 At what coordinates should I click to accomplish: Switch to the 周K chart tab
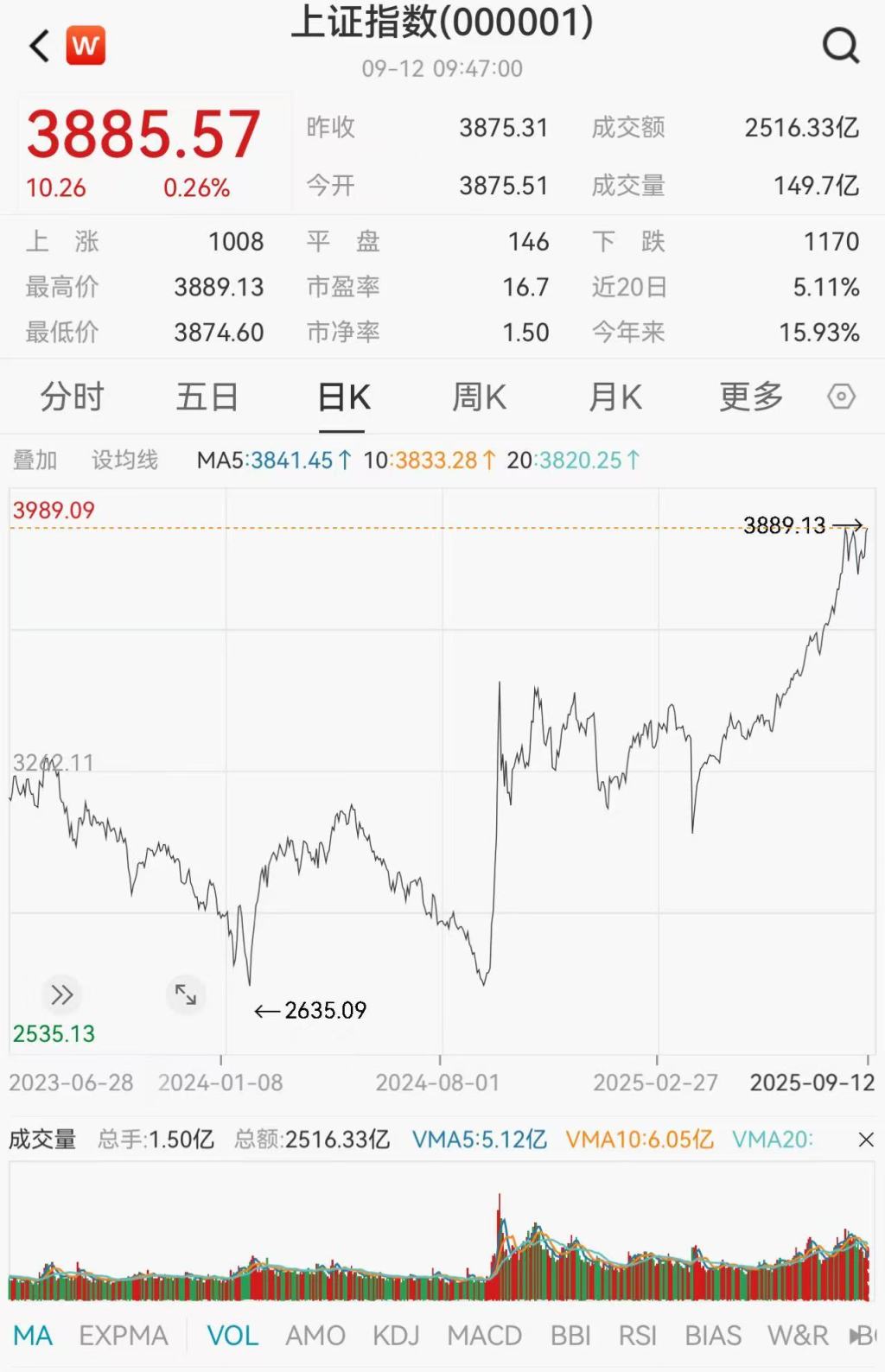(479, 397)
